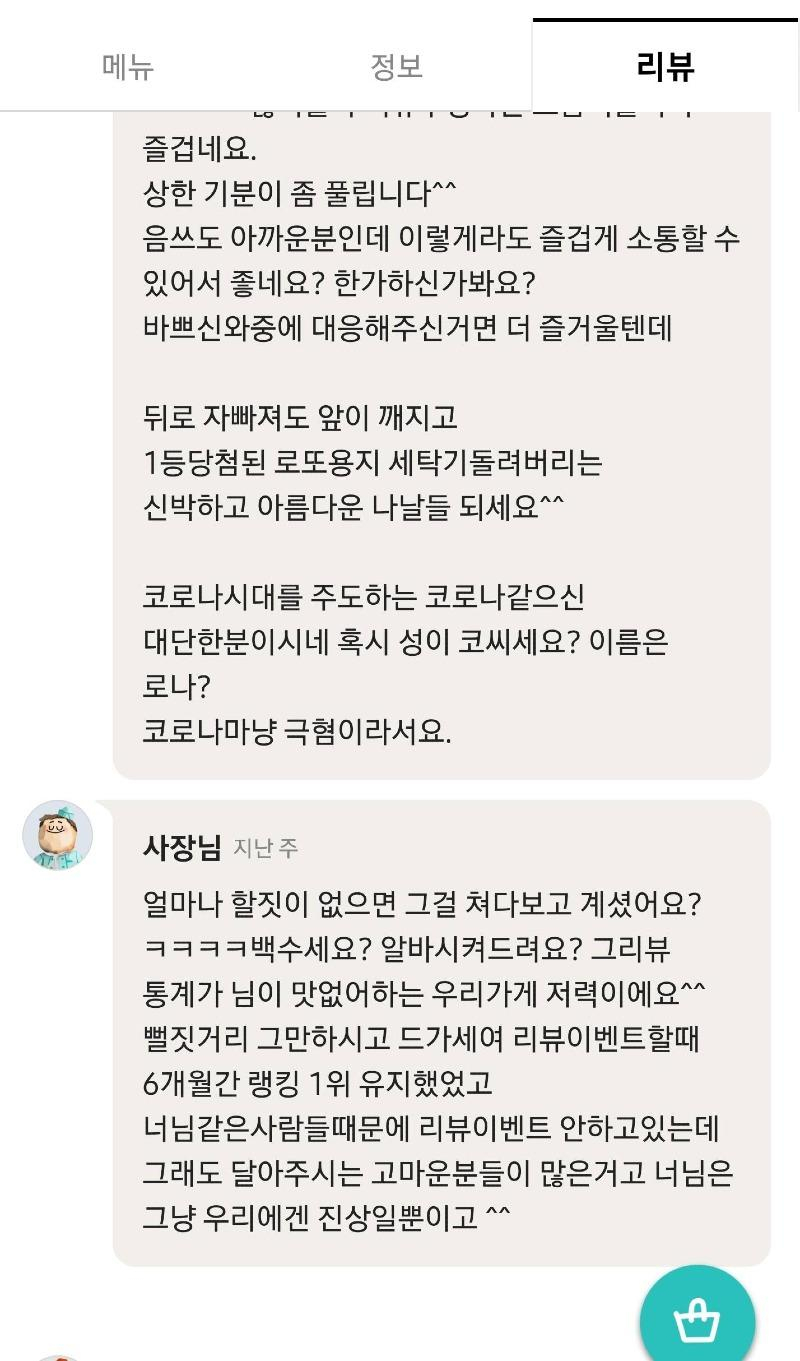Select the 리뷰 tab
800x1361 pixels.
click(665, 66)
